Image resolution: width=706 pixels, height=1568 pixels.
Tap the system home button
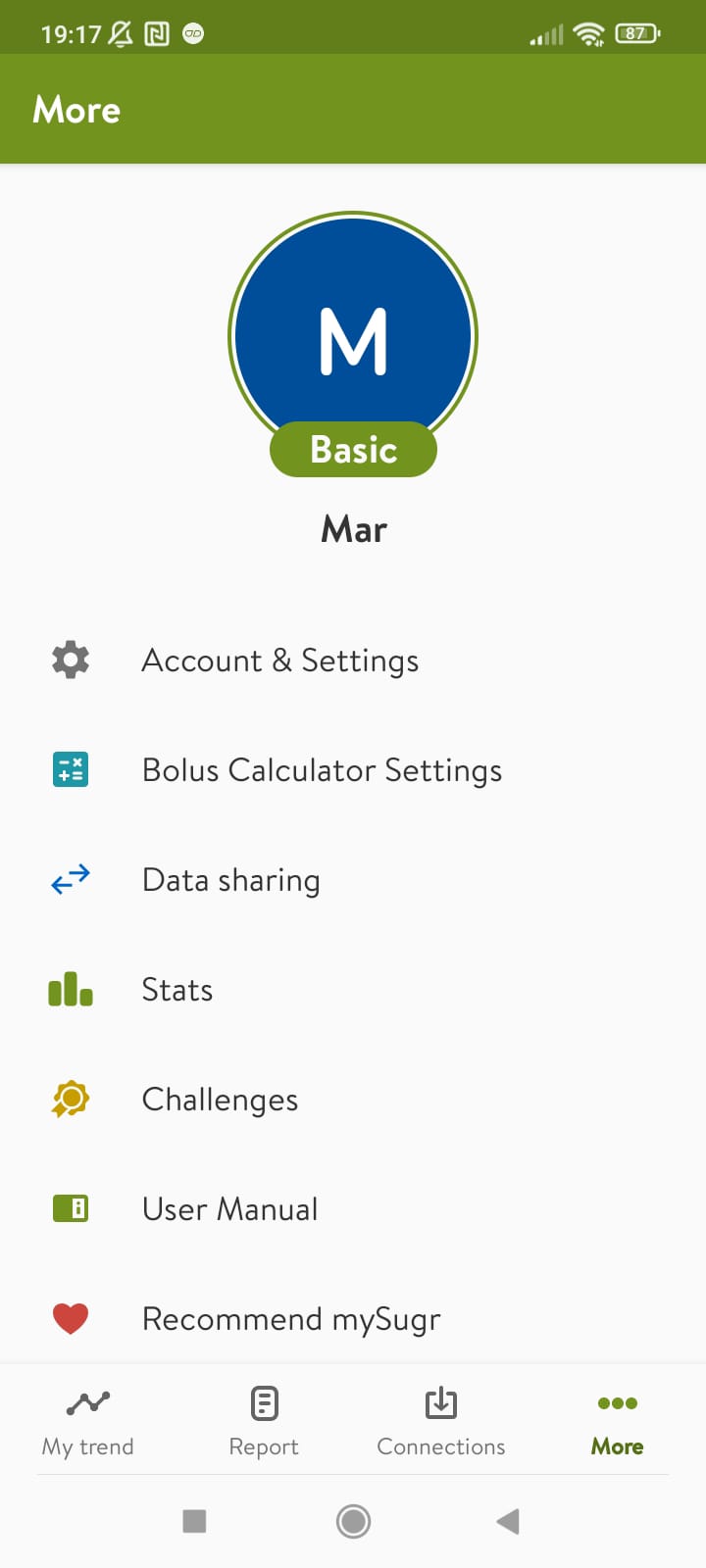coord(353,1521)
